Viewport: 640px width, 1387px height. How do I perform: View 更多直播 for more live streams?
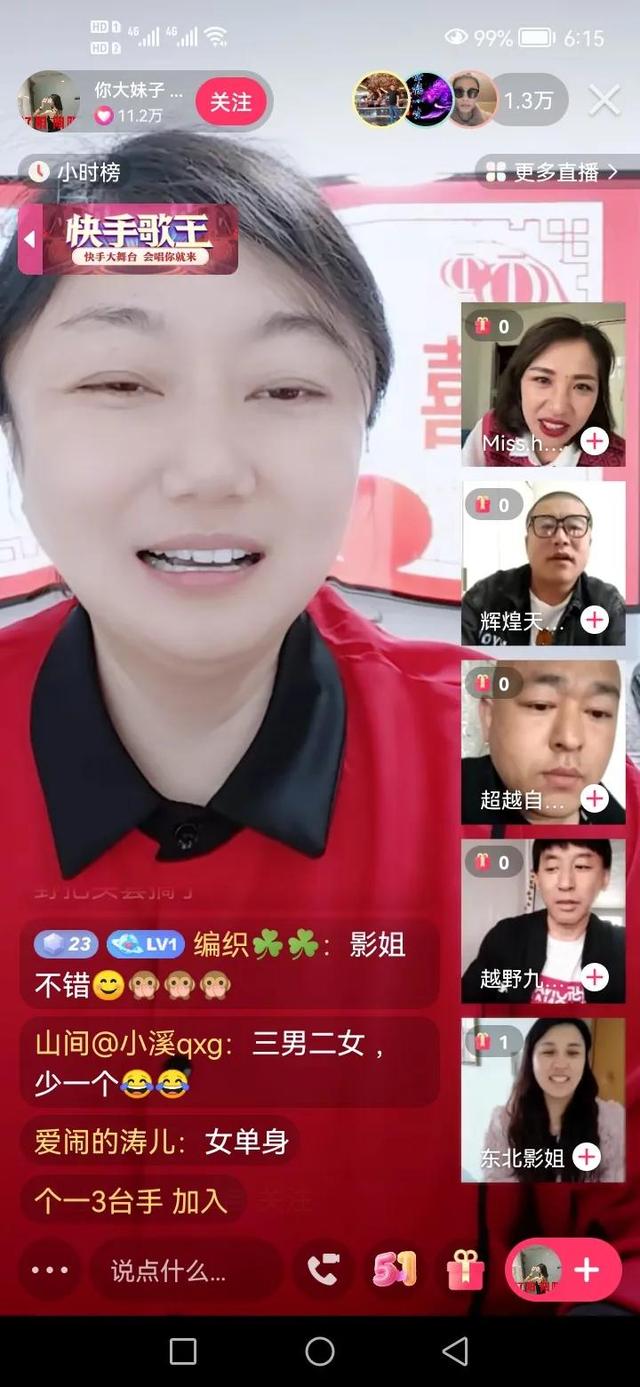(x=556, y=173)
